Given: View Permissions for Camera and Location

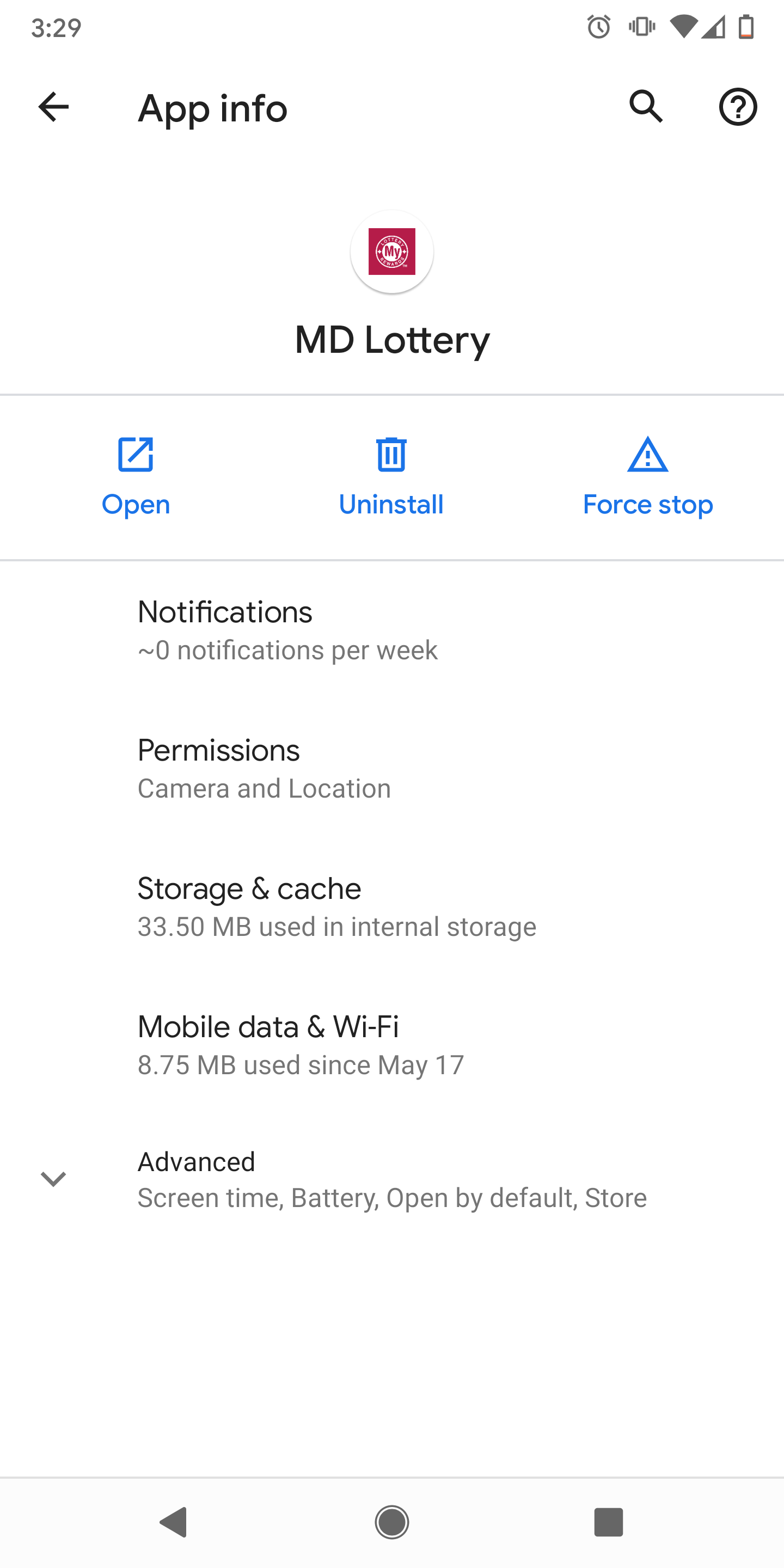Looking at the screenshot, I should click(392, 768).
